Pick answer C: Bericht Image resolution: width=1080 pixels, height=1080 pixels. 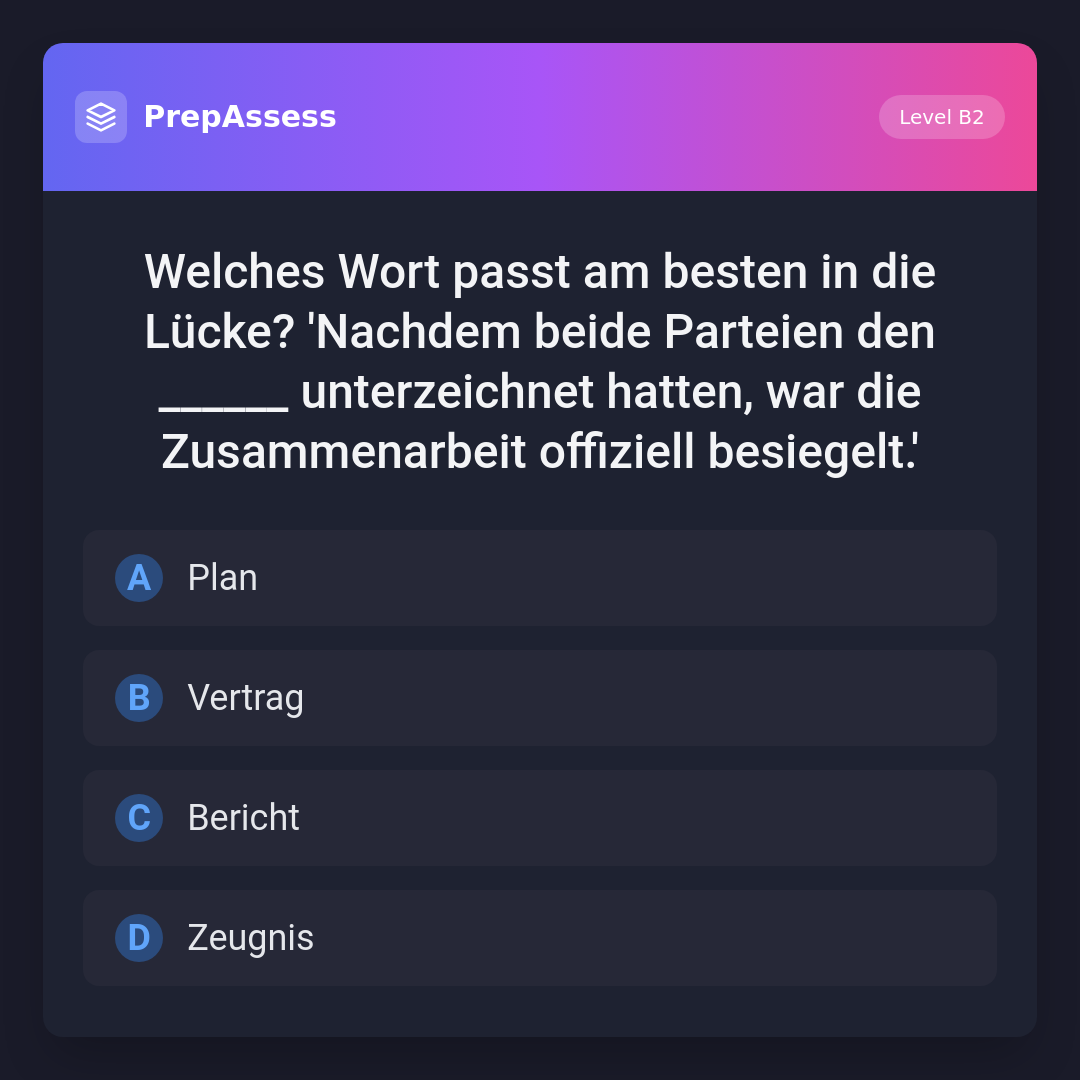point(540,818)
